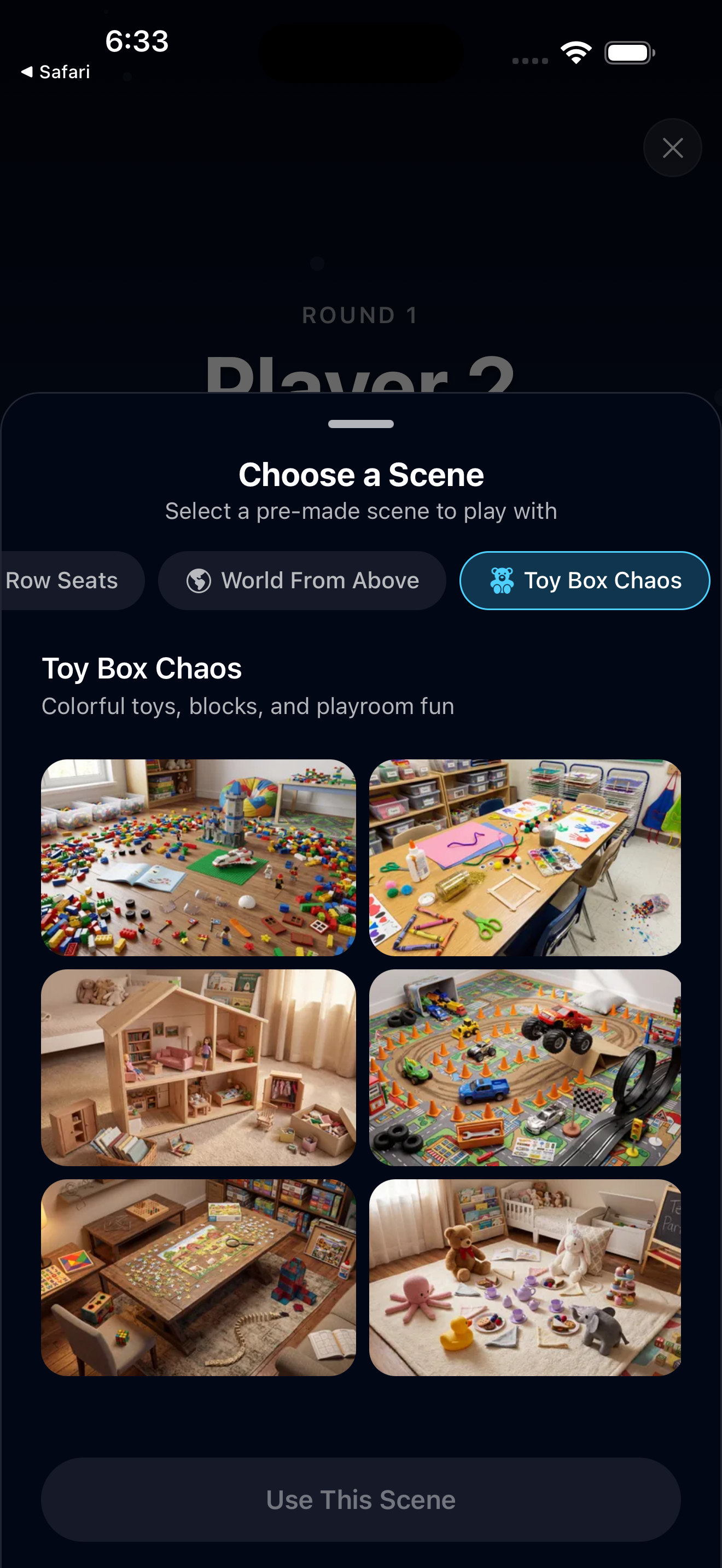The height and width of the screenshot is (1568, 722).
Task: Select the Toy Box Chaos category chip
Action: tap(584, 581)
